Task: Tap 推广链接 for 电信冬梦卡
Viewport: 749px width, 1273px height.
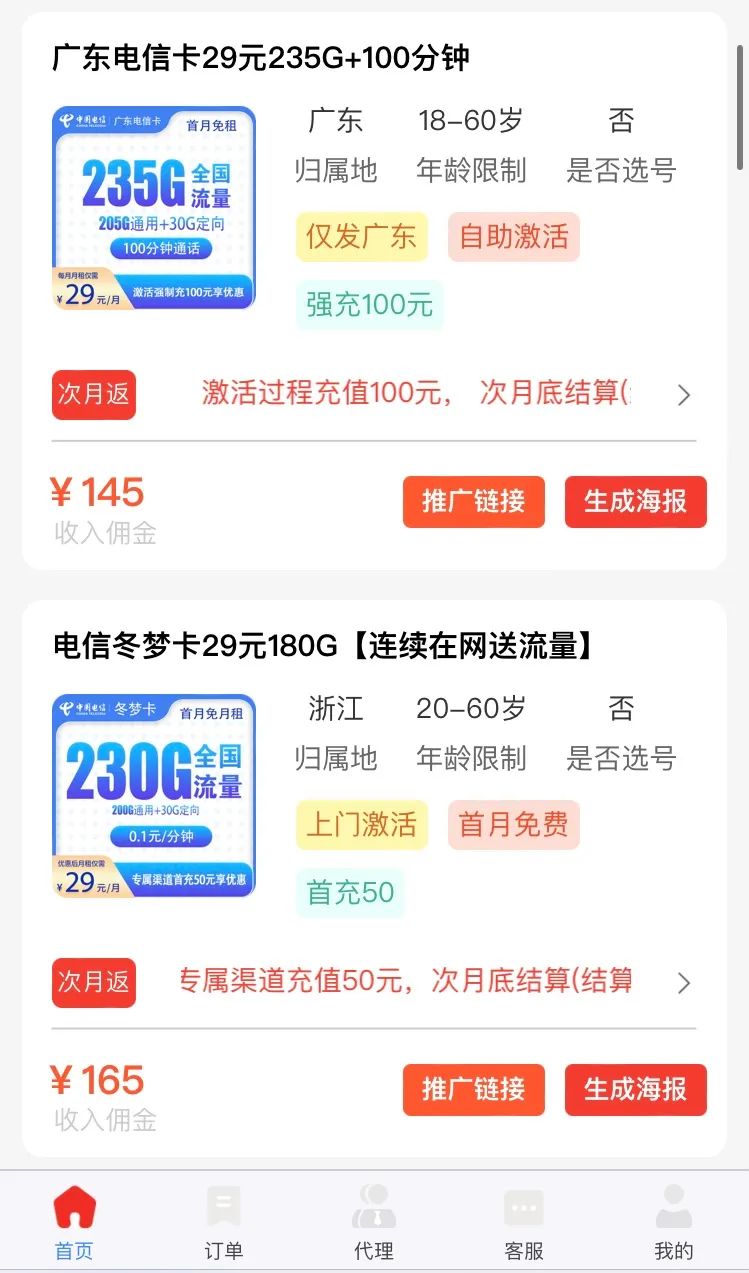Action: pos(474,1089)
